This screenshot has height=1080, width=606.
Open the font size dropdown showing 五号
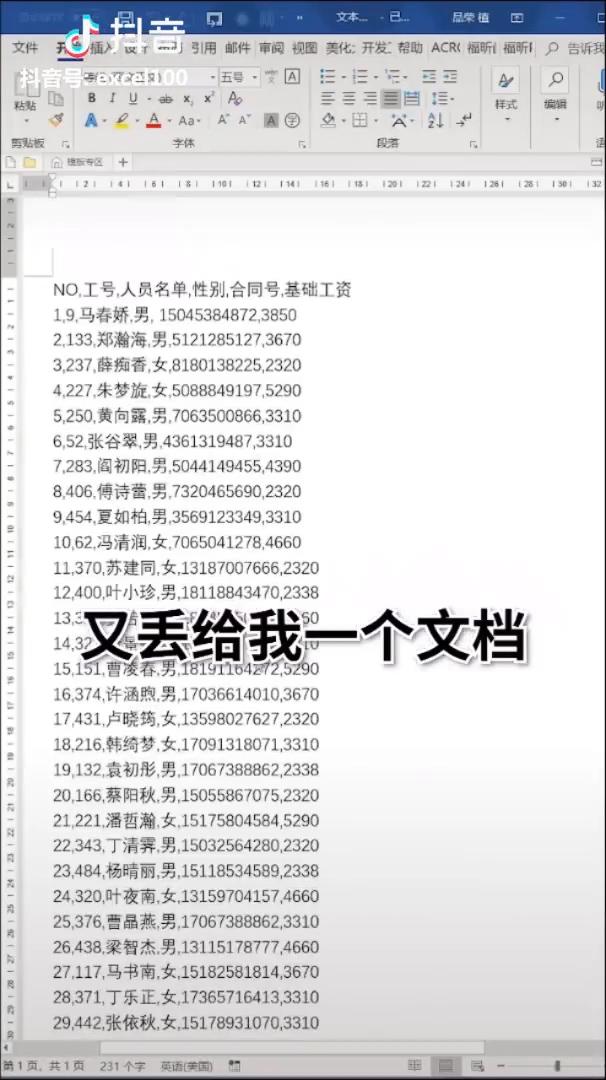coord(240,77)
